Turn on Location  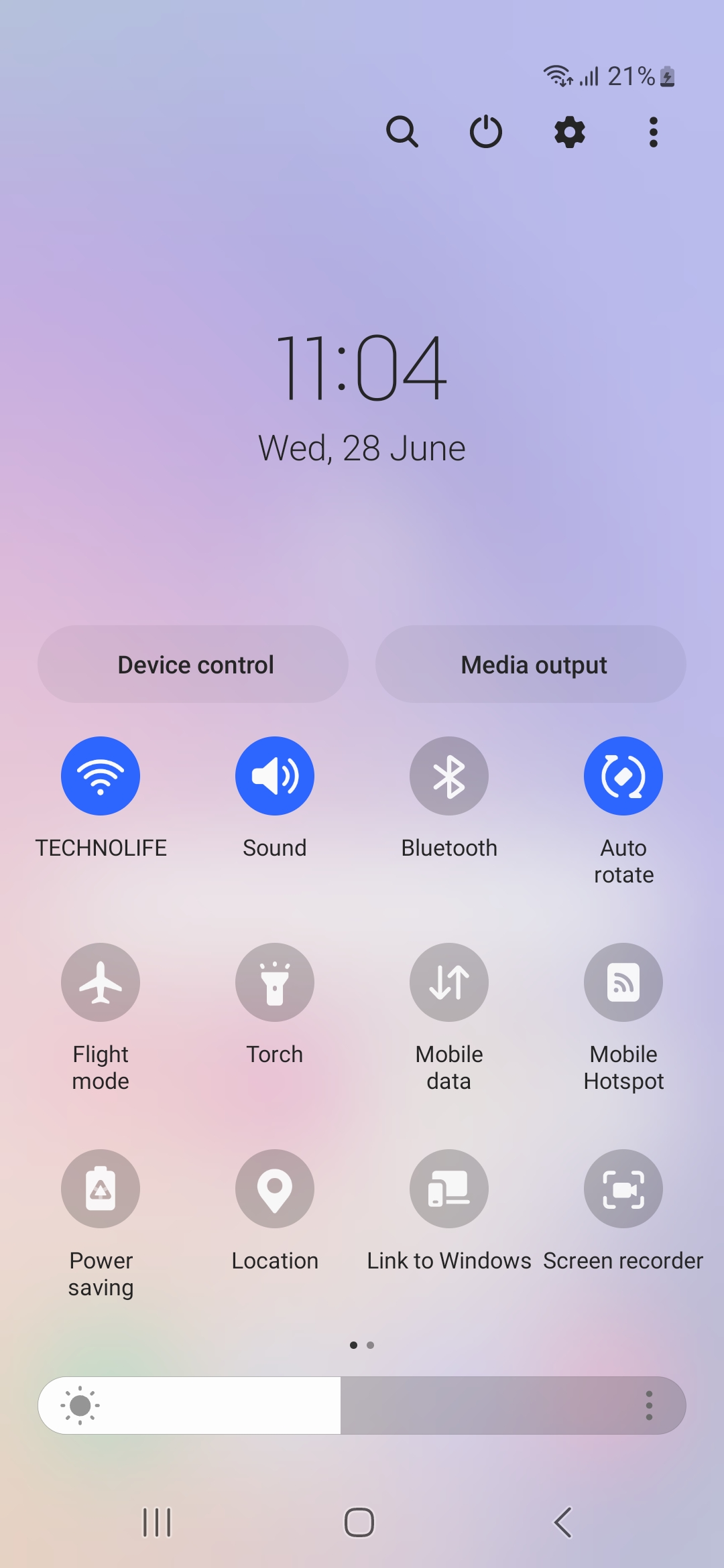(275, 1189)
